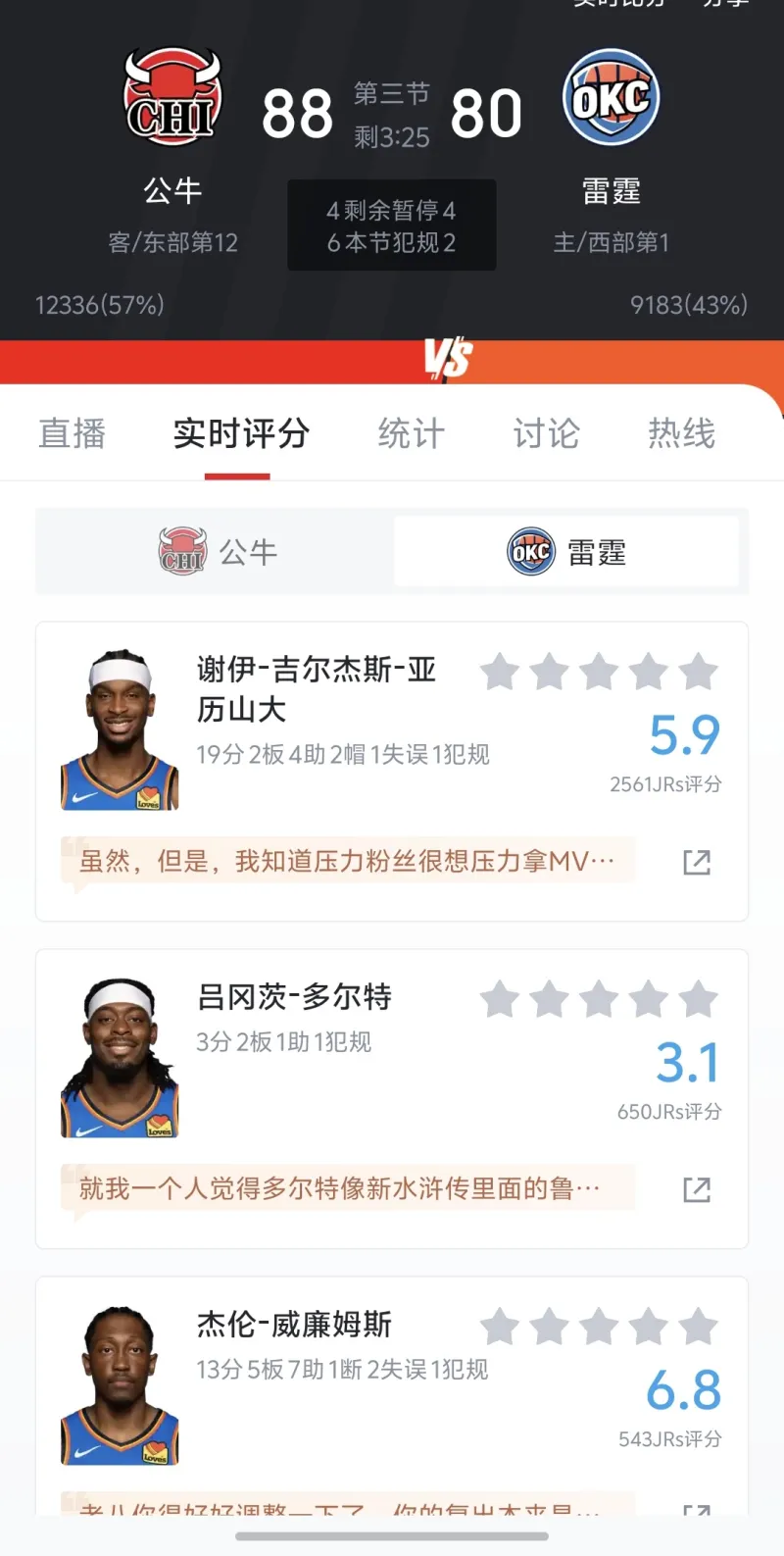Image resolution: width=784 pixels, height=1556 pixels.
Task: Open Jalen Williams' player avatar
Action: [x=118, y=1382]
